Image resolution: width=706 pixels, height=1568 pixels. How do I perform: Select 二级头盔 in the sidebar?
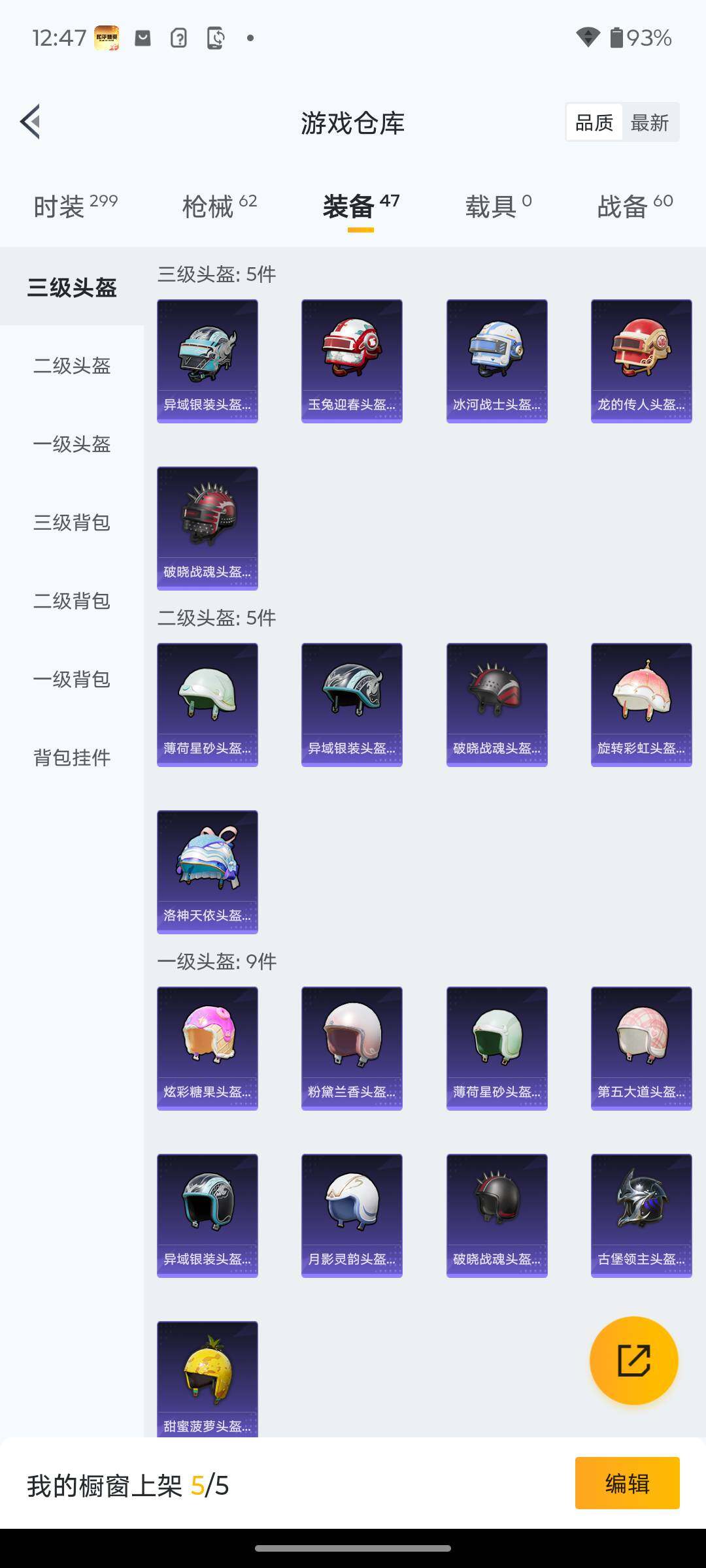tap(72, 365)
